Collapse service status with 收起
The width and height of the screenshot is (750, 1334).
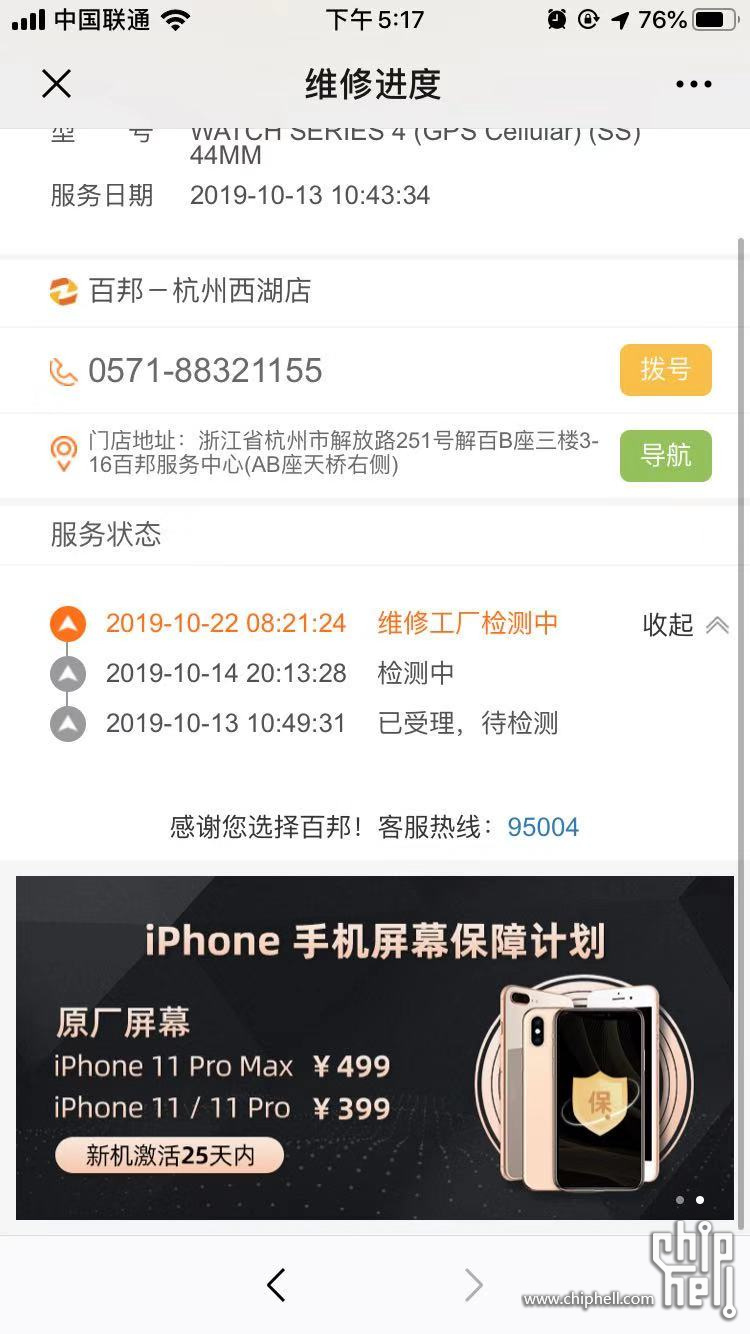click(685, 625)
